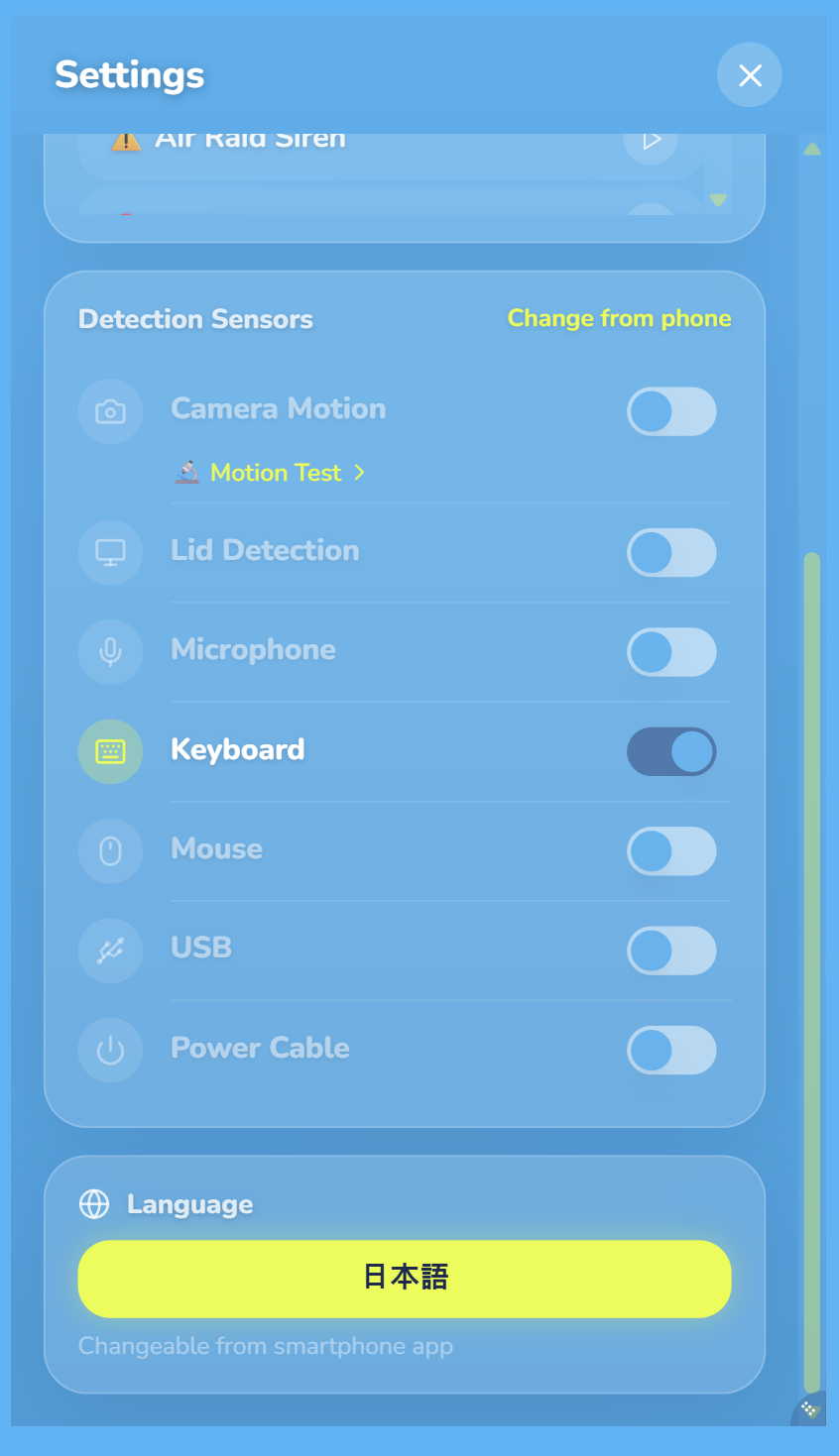Play the Air Raid Siren preview
This screenshot has height=1456, width=839.
(651, 141)
